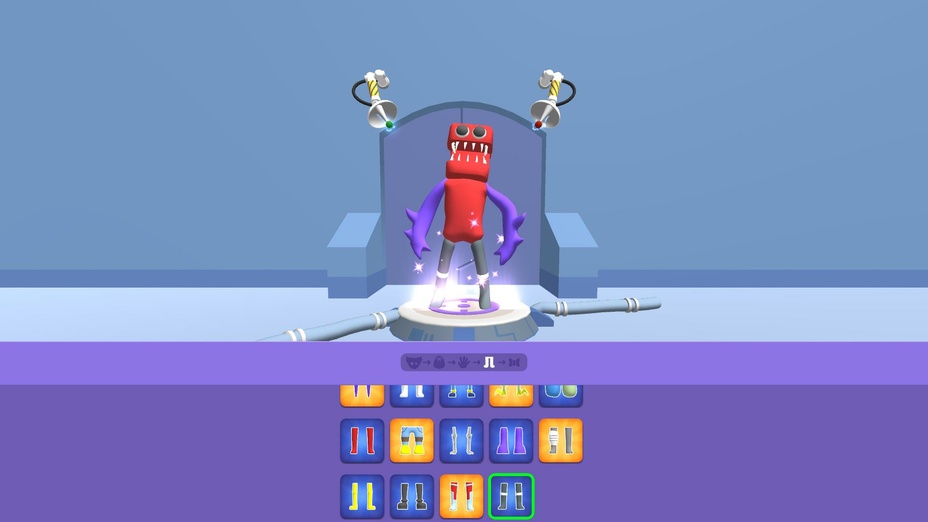Viewport: 928px width, 522px height.
Task: Choose the bandaged gray legs tile
Action: tap(561, 441)
